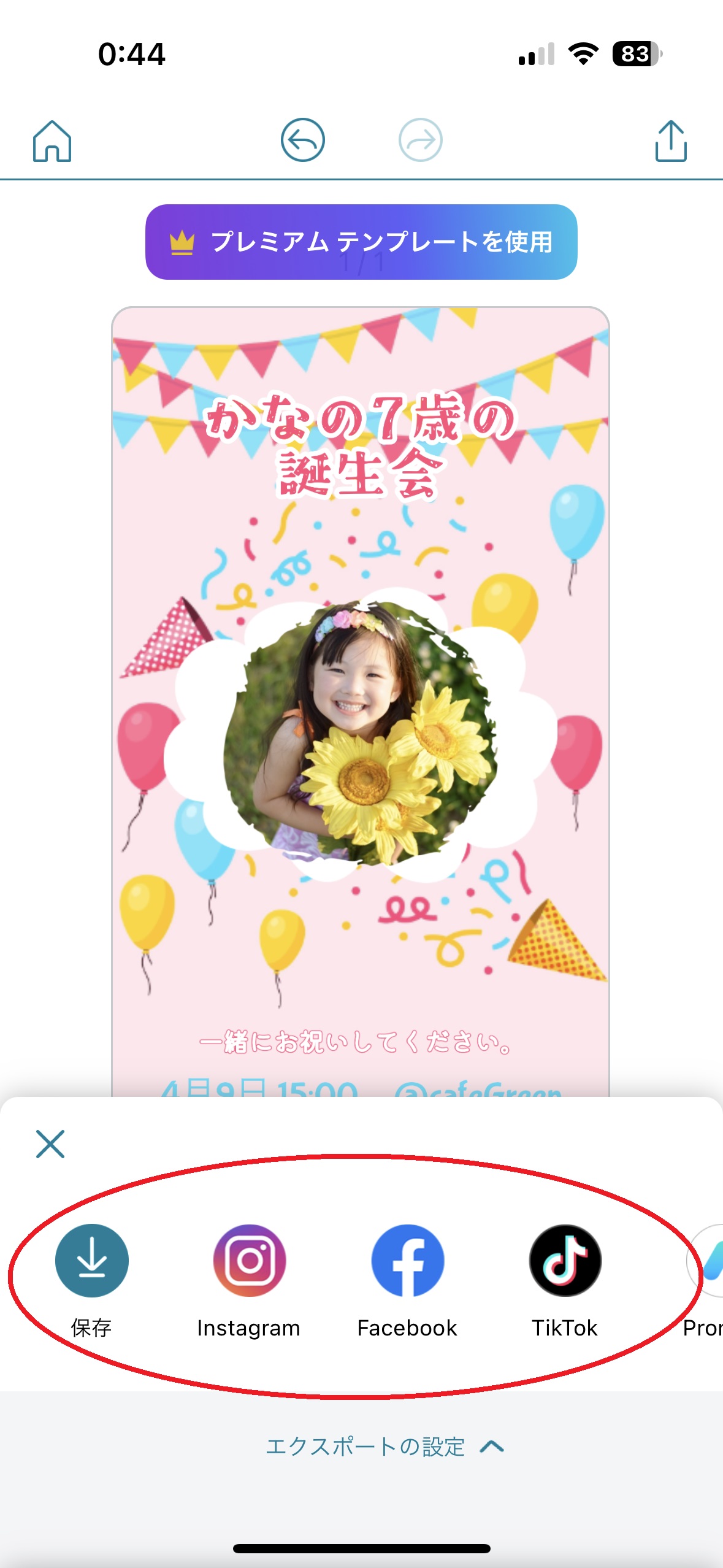Image resolution: width=723 pixels, height=1568 pixels.
Task: Save the design with 保存
Action: coord(92,1261)
